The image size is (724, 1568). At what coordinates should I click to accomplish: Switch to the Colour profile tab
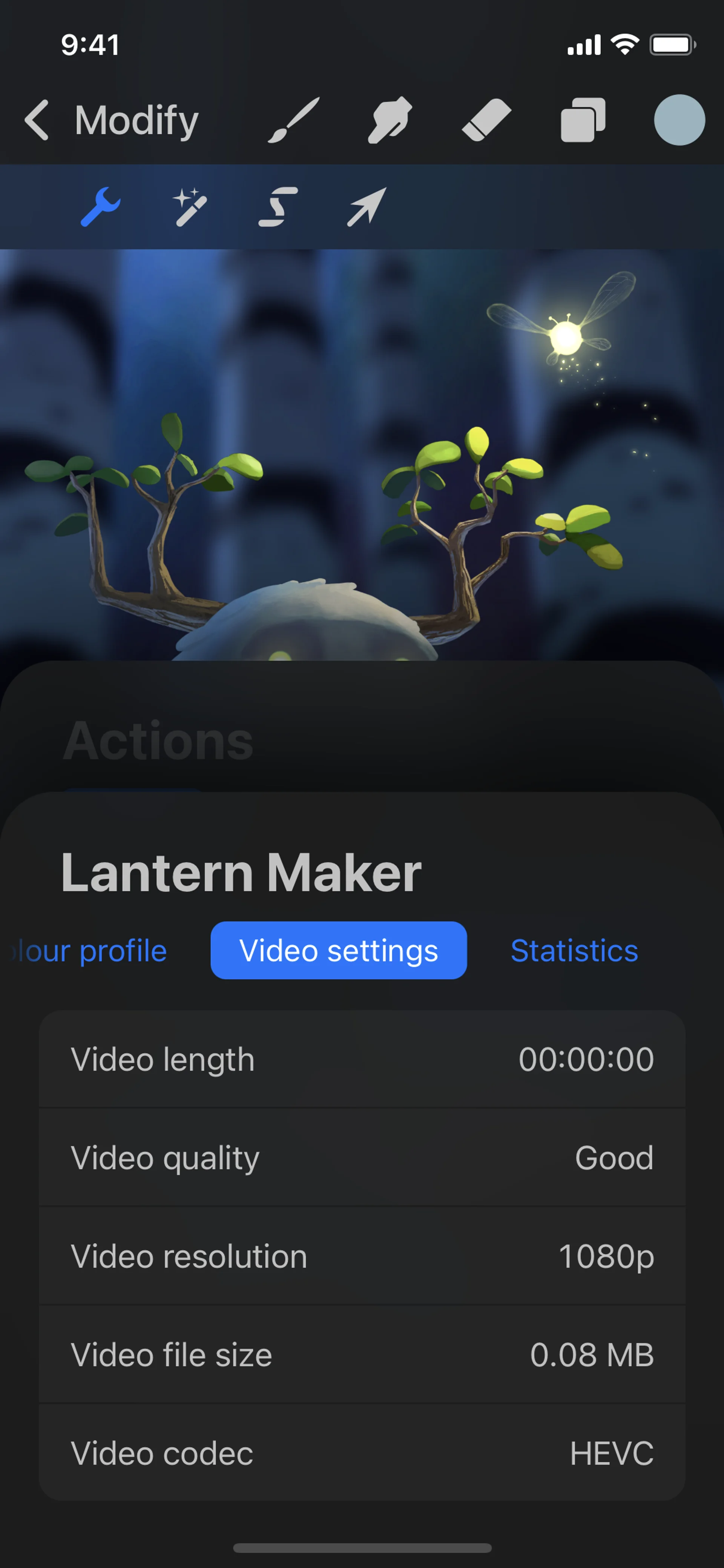[91, 950]
